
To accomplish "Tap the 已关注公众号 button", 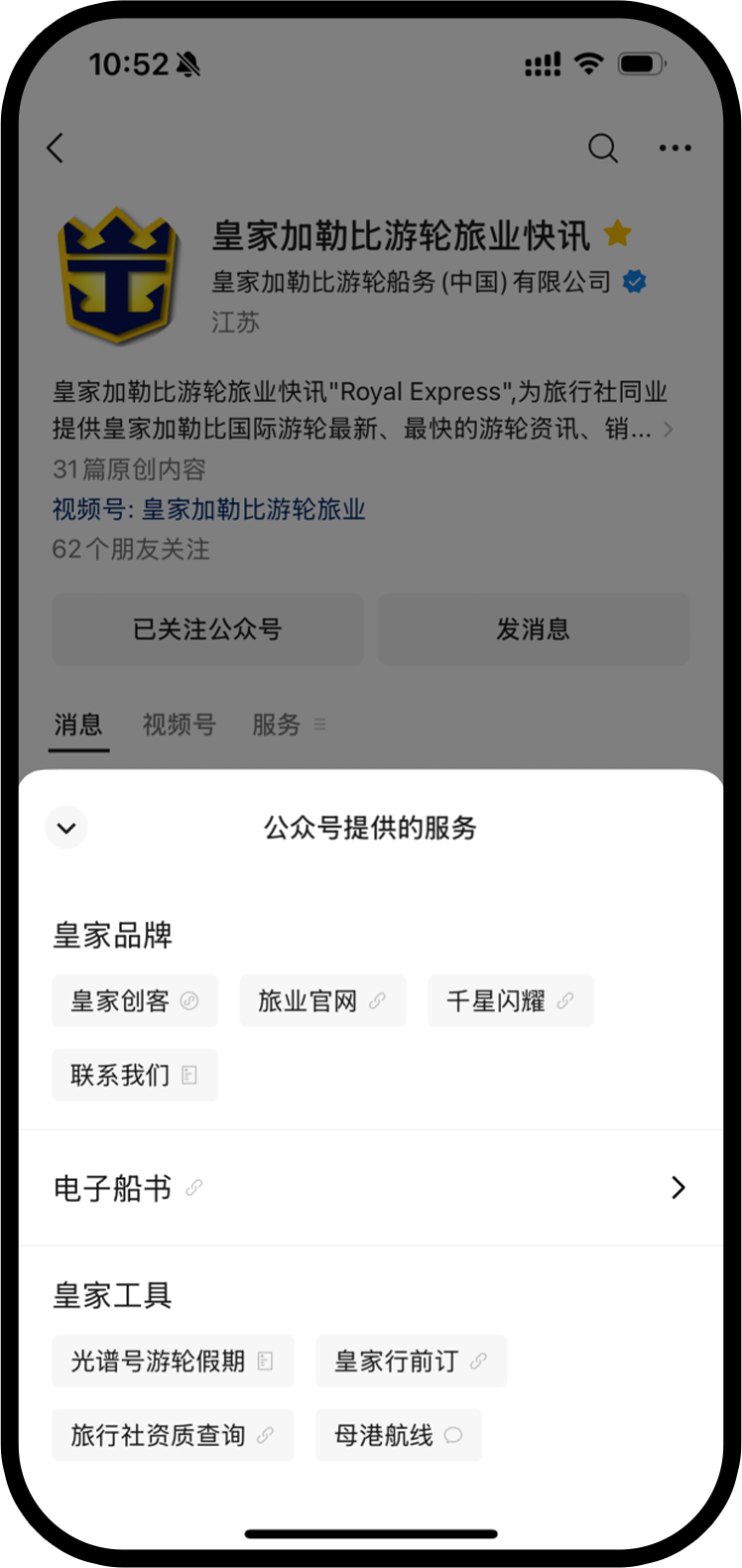I will click(207, 629).
